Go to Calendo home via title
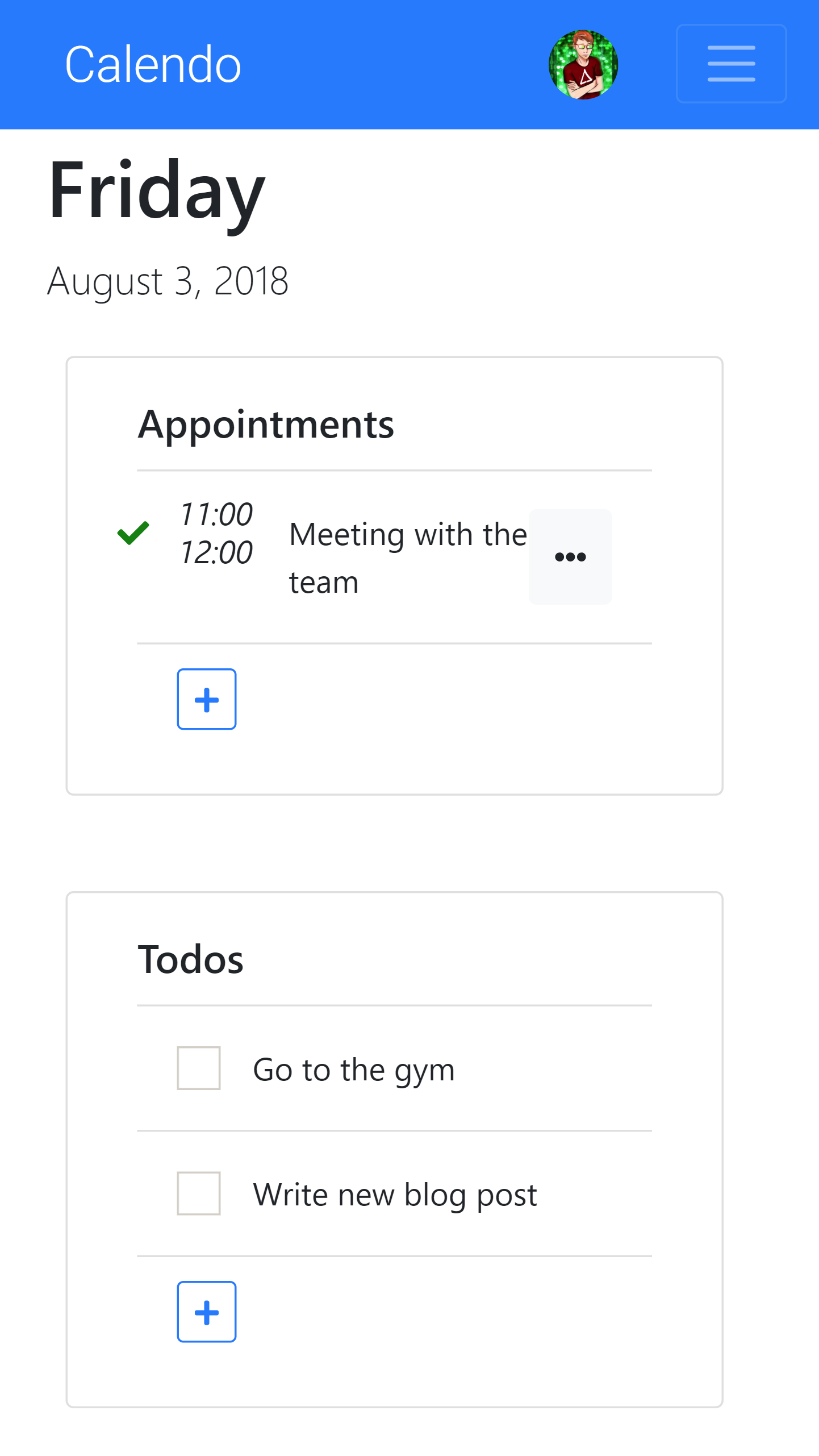 (153, 65)
